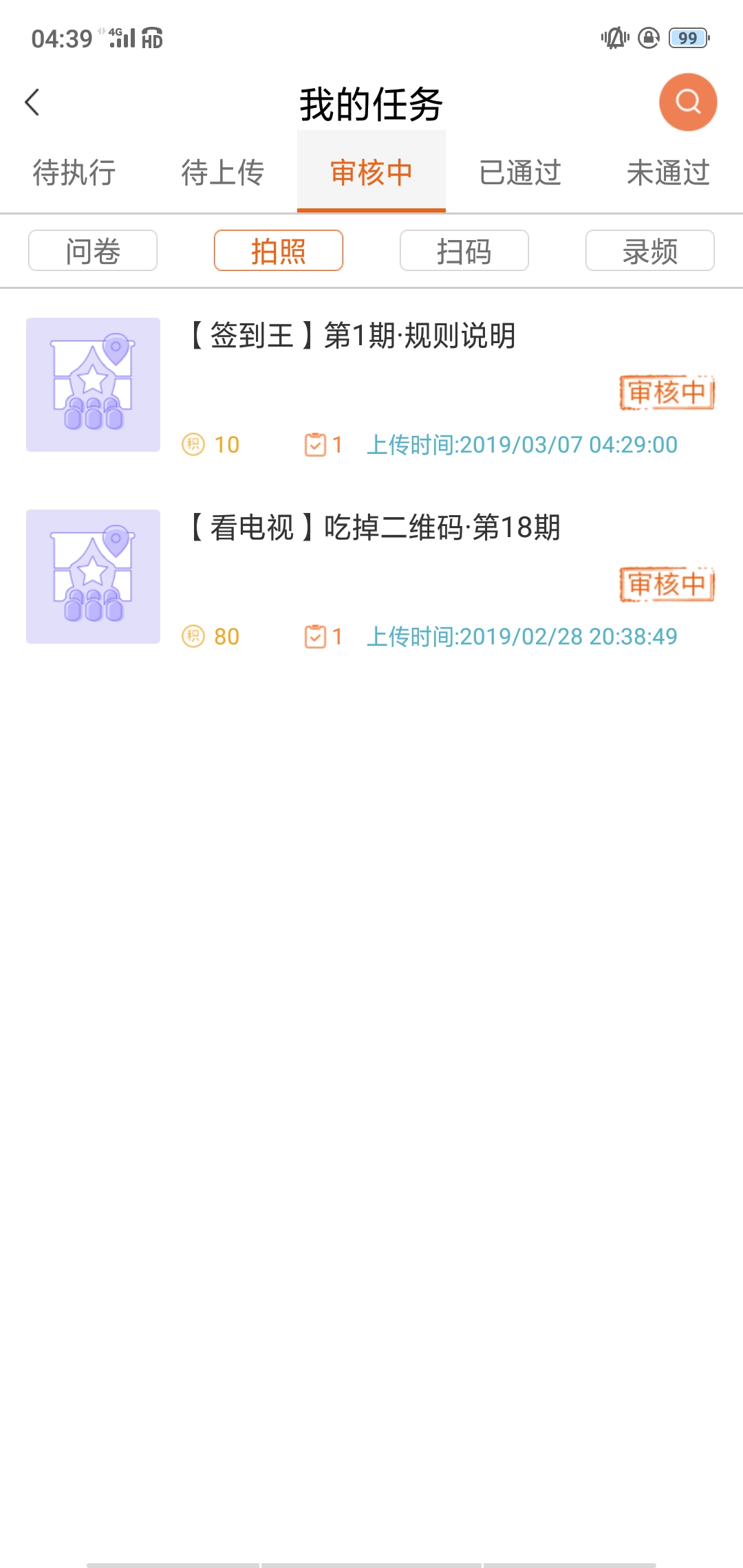Switch to the 已通过 tab
The height and width of the screenshot is (1568, 743).
tap(520, 173)
